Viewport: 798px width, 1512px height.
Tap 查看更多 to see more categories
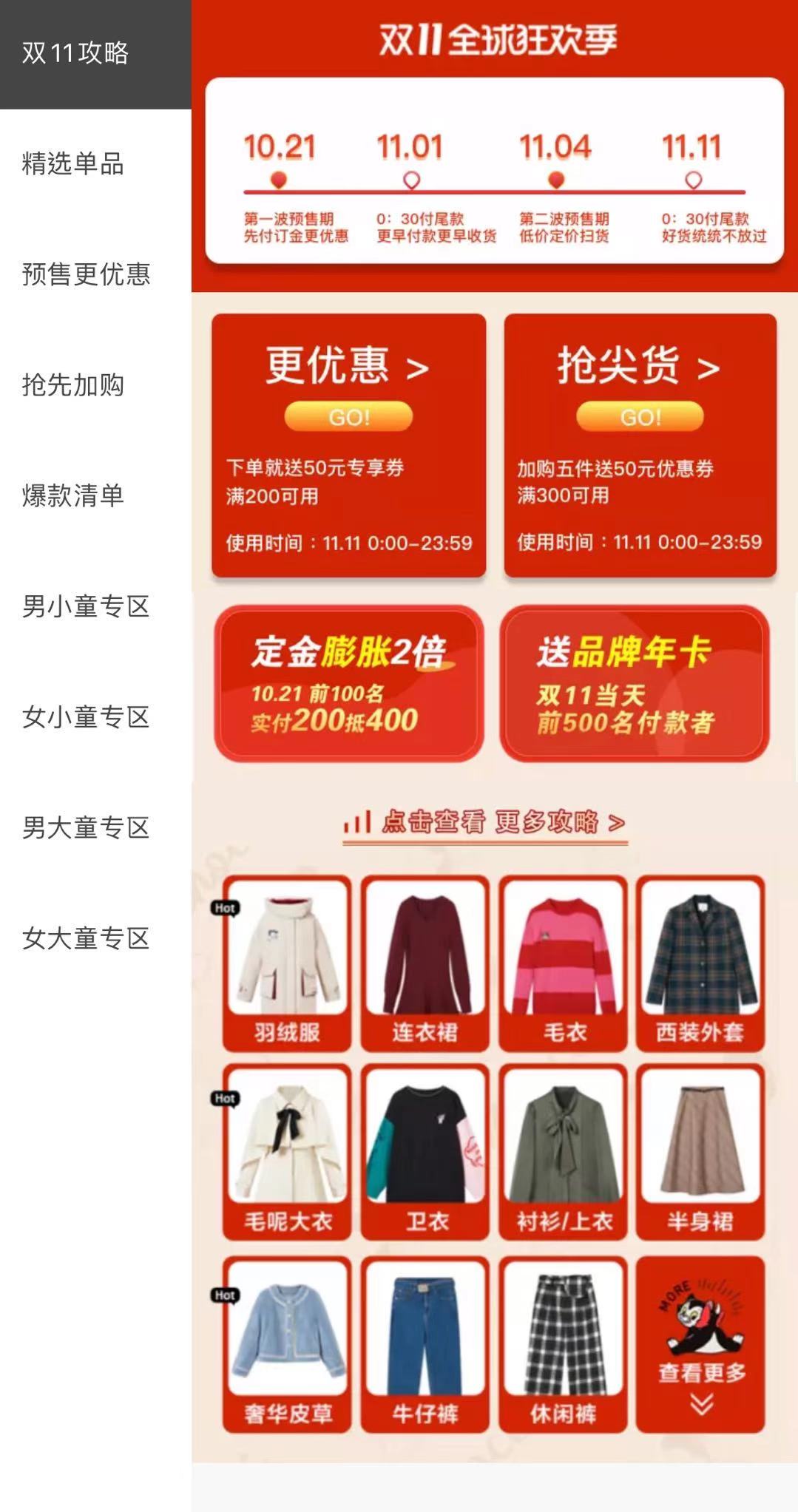click(700, 1344)
